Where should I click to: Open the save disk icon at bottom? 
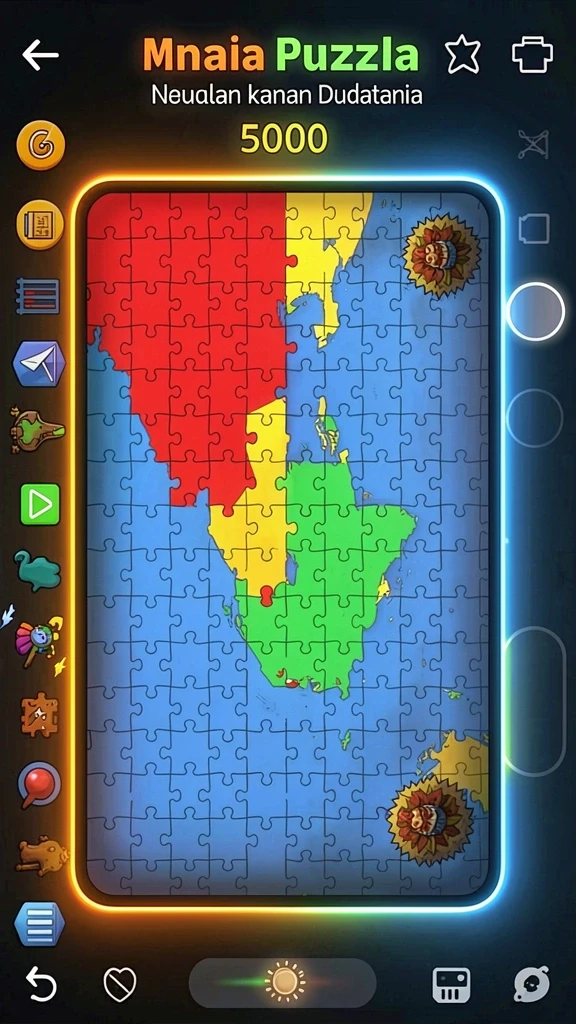[x=451, y=985]
